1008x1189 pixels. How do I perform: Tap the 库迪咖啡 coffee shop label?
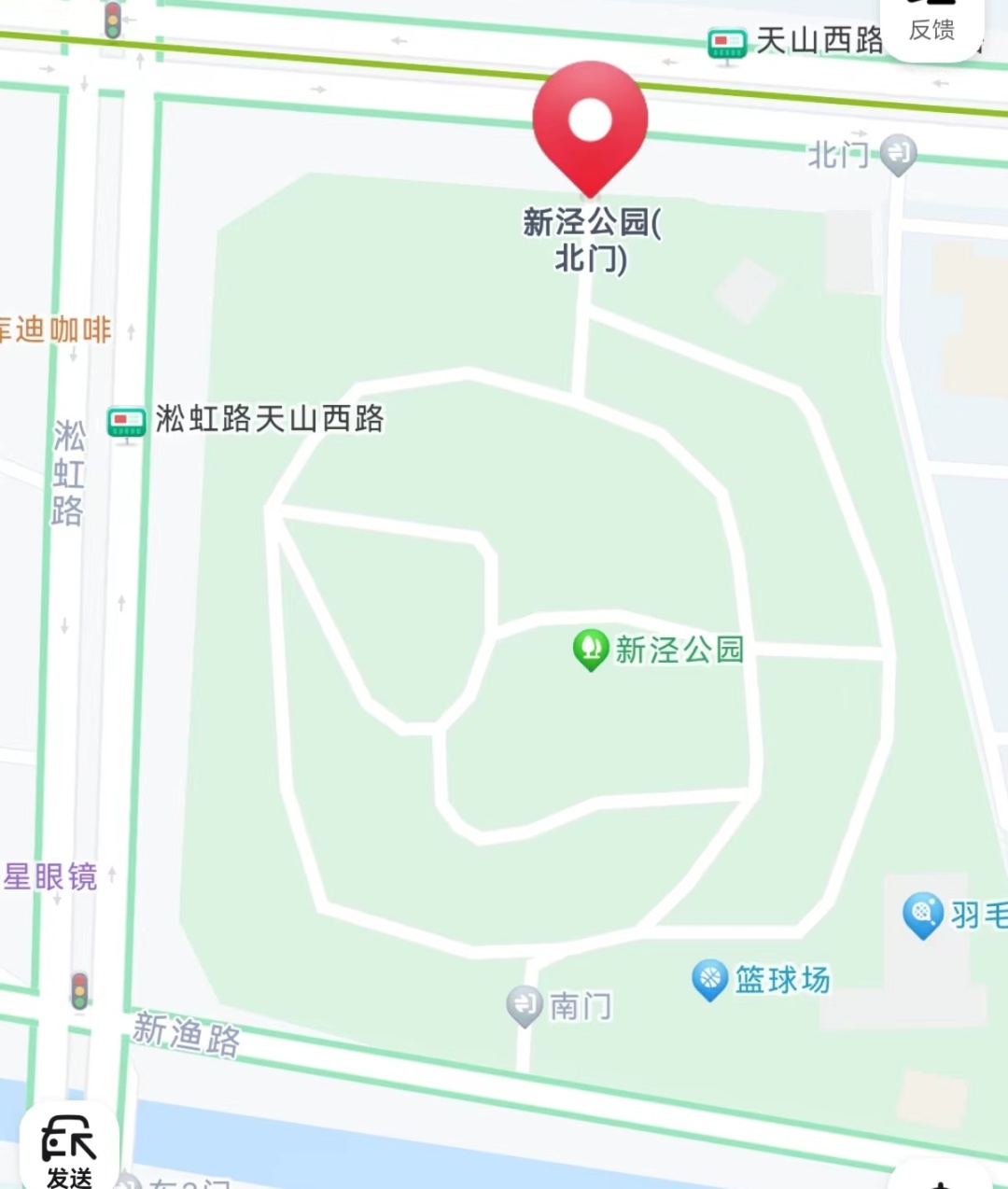pyautogui.click(x=55, y=329)
